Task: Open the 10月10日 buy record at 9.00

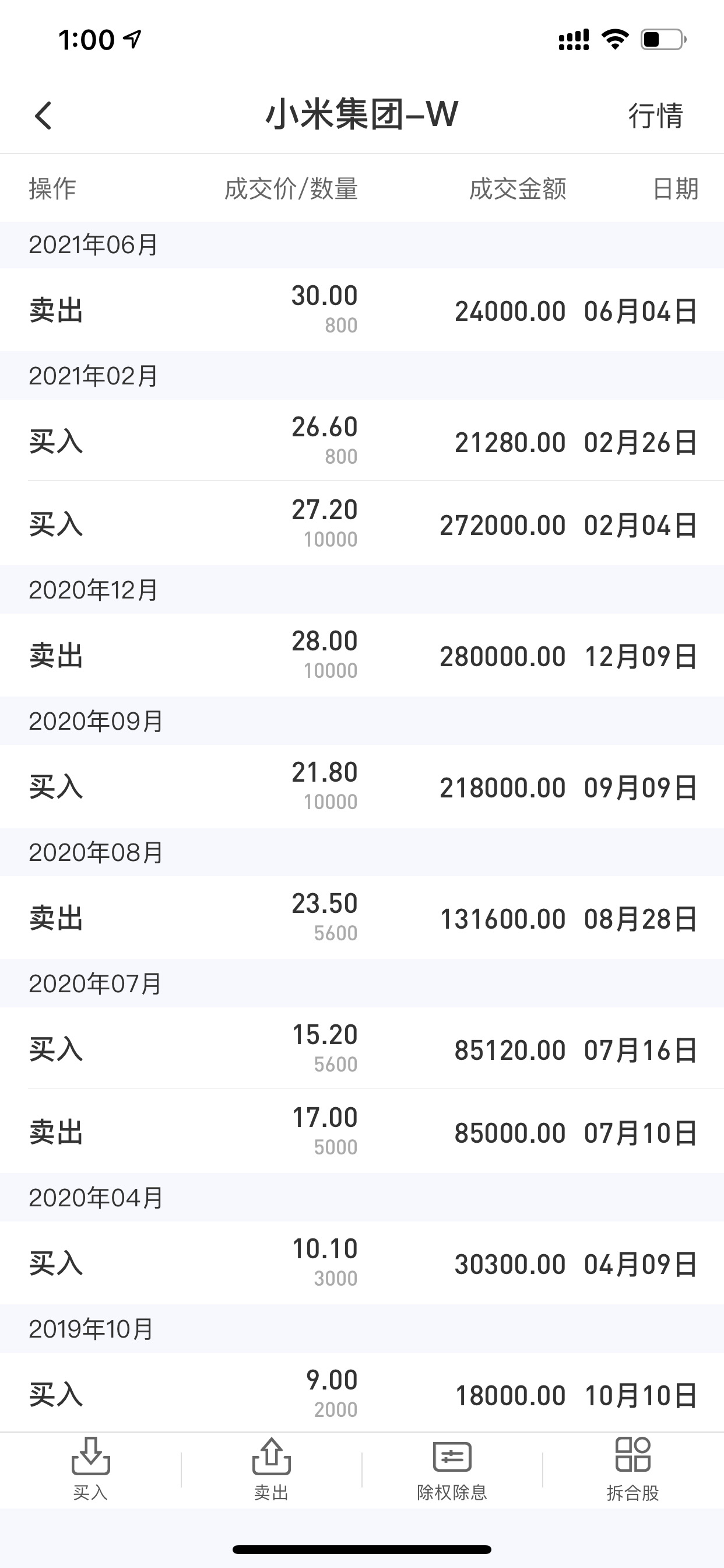Action: click(x=362, y=1392)
